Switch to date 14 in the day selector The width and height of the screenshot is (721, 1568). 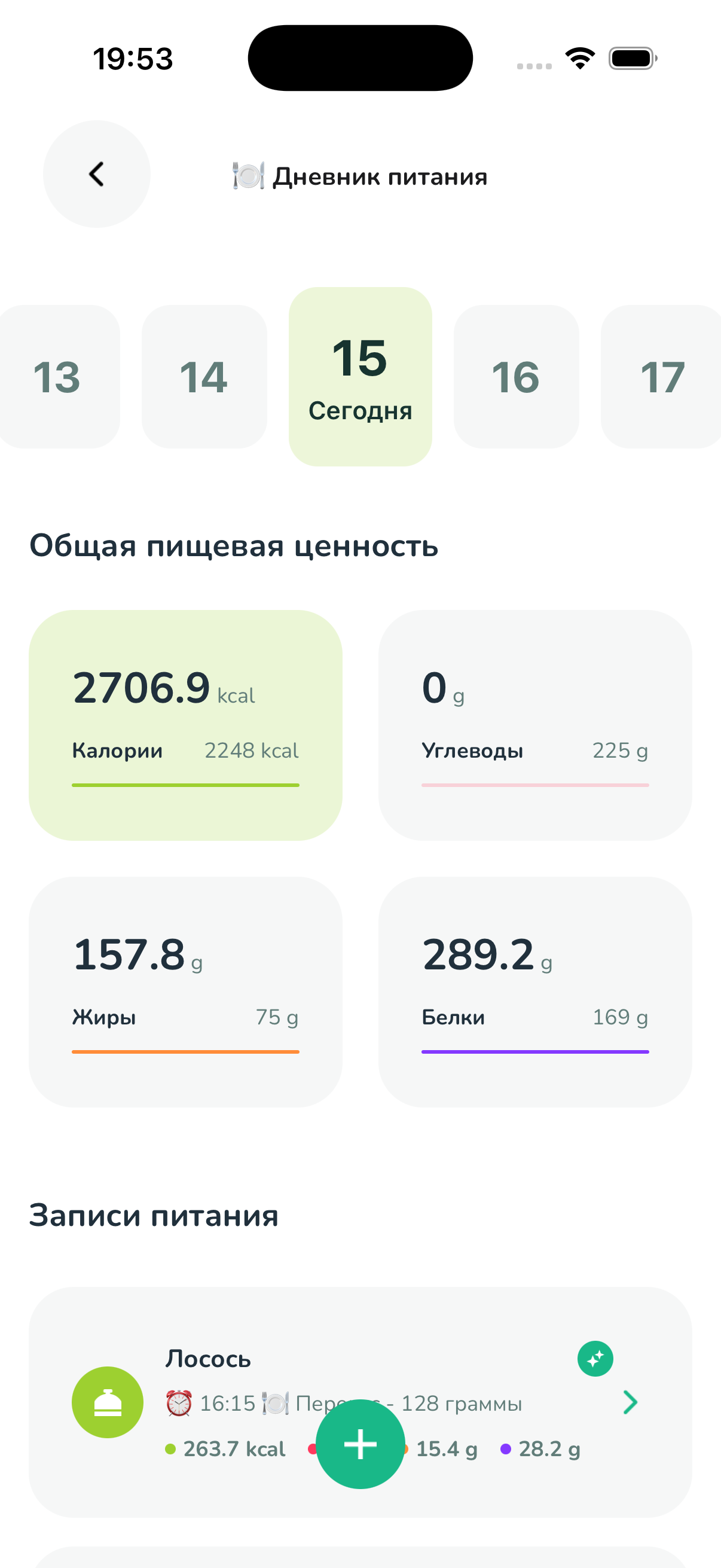pos(204,377)
